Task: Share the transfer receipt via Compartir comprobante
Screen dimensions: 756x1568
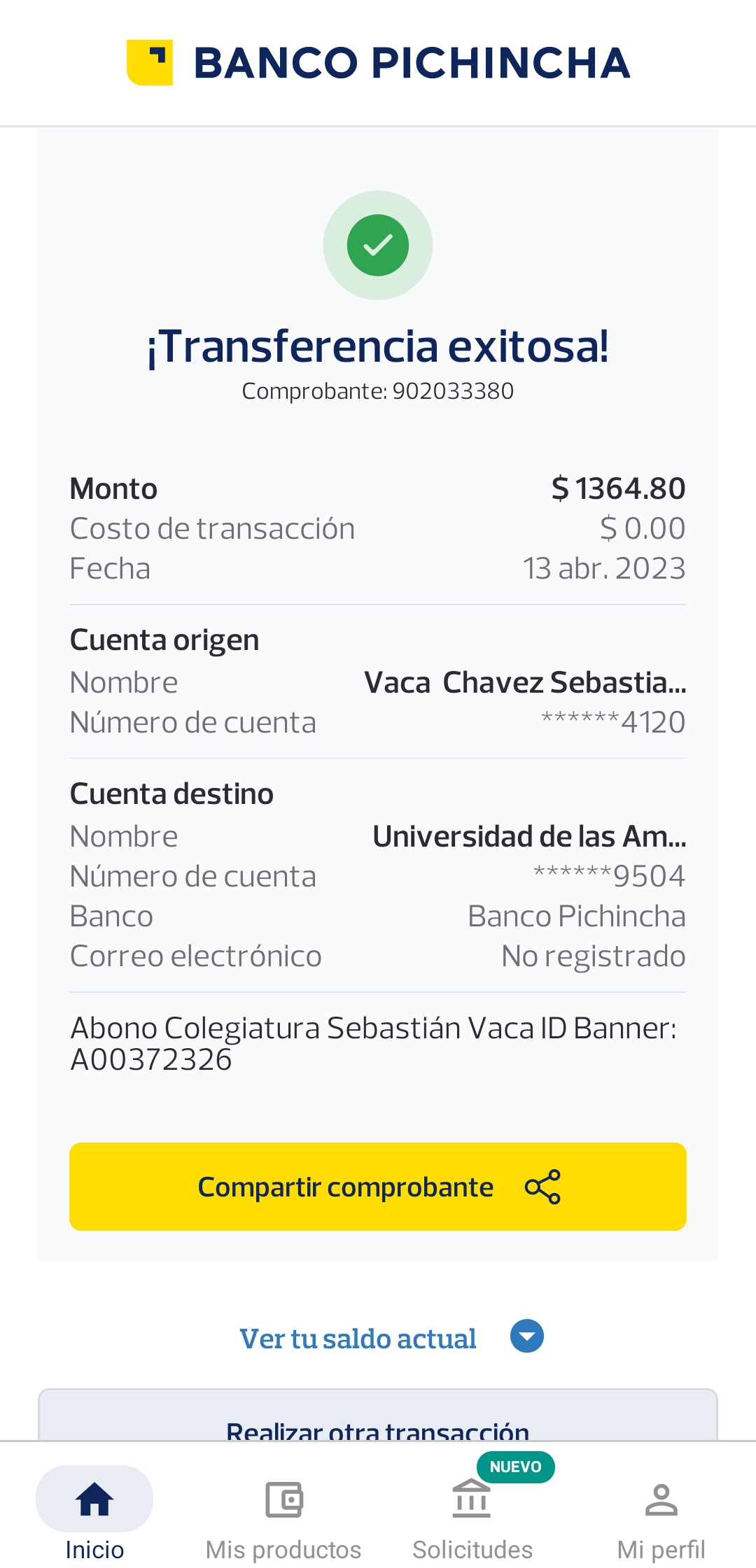Action: [x=378, y=1186]
